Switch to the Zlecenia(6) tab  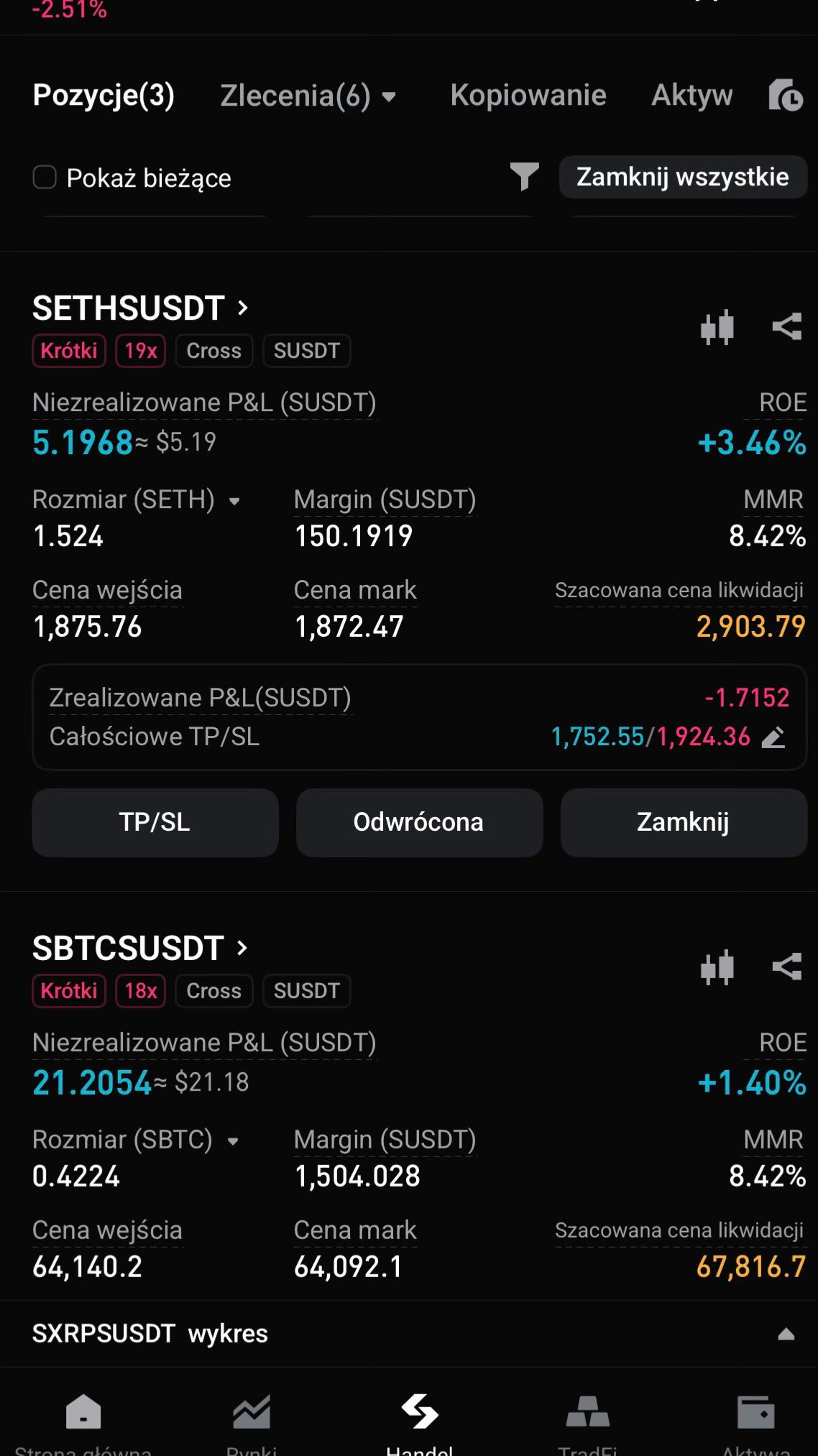[x=308, y=96]
